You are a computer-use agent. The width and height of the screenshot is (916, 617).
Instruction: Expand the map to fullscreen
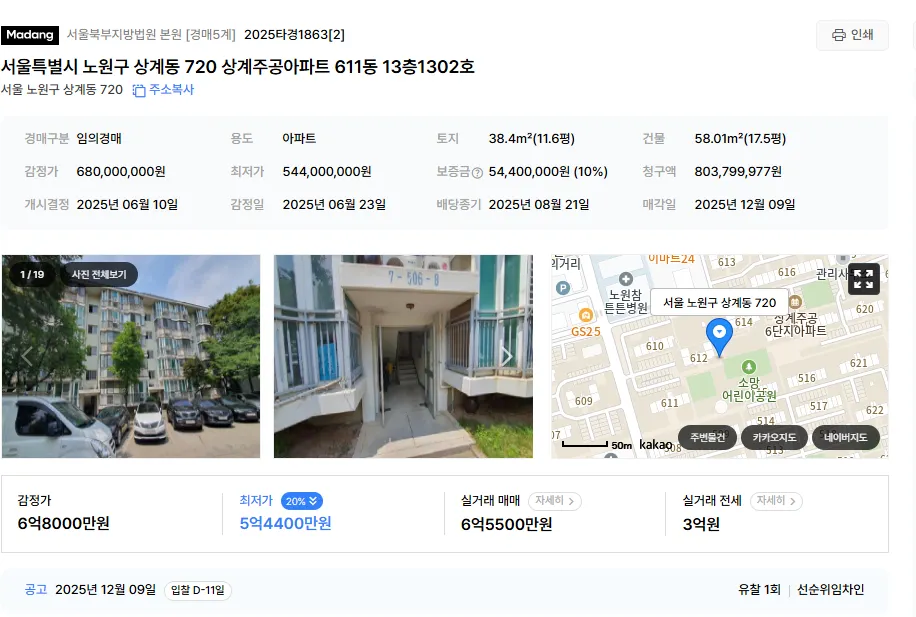[864, 279]
